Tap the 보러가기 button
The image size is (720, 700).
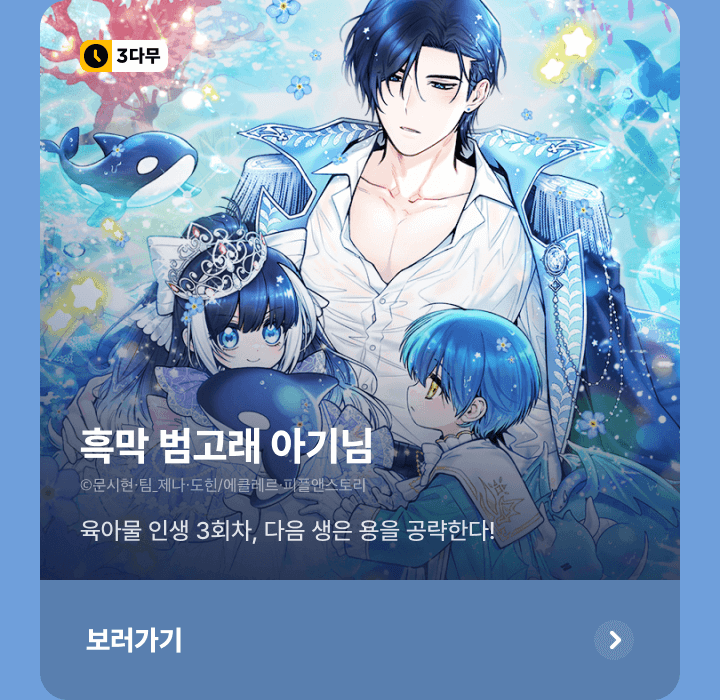click(360, 640)
